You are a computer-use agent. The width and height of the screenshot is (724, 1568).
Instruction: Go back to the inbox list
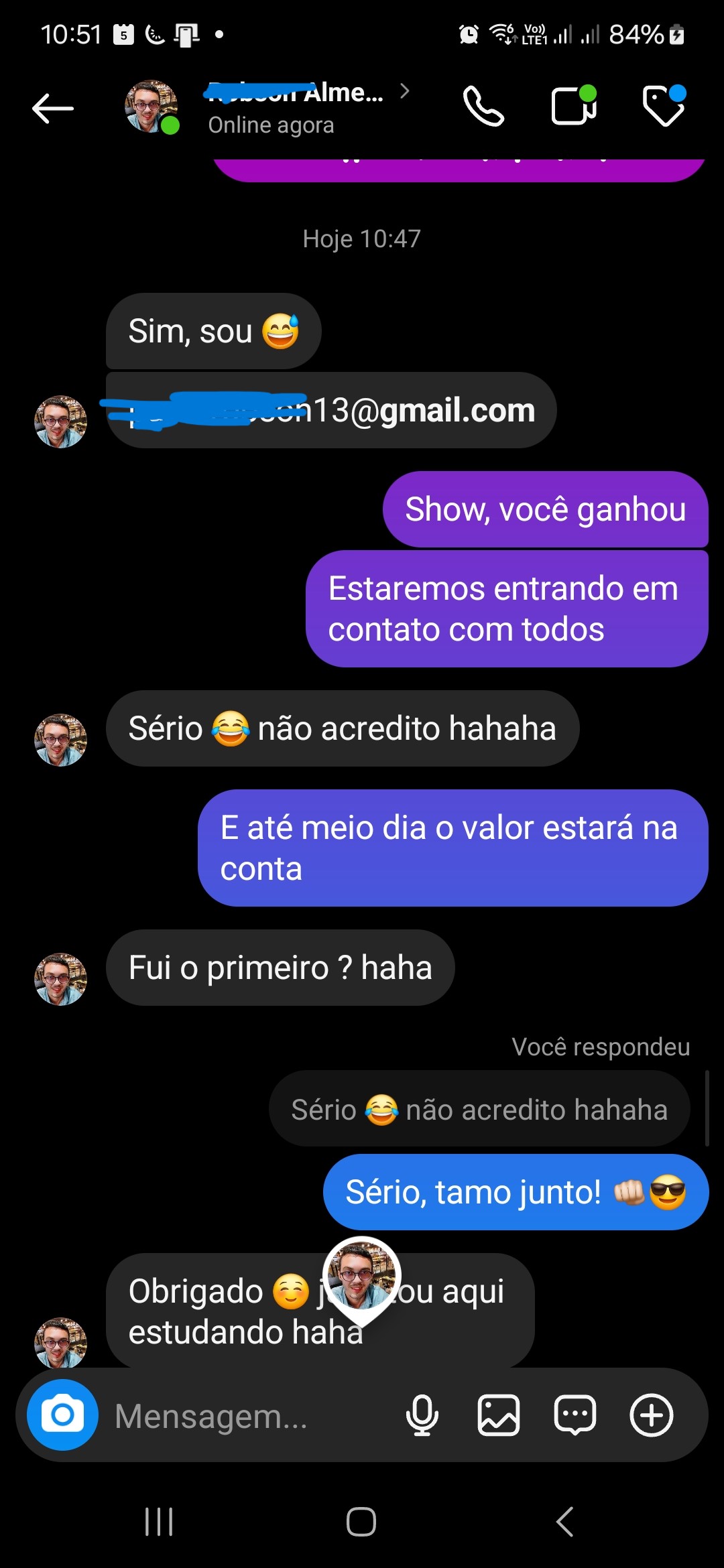[52, 108]
